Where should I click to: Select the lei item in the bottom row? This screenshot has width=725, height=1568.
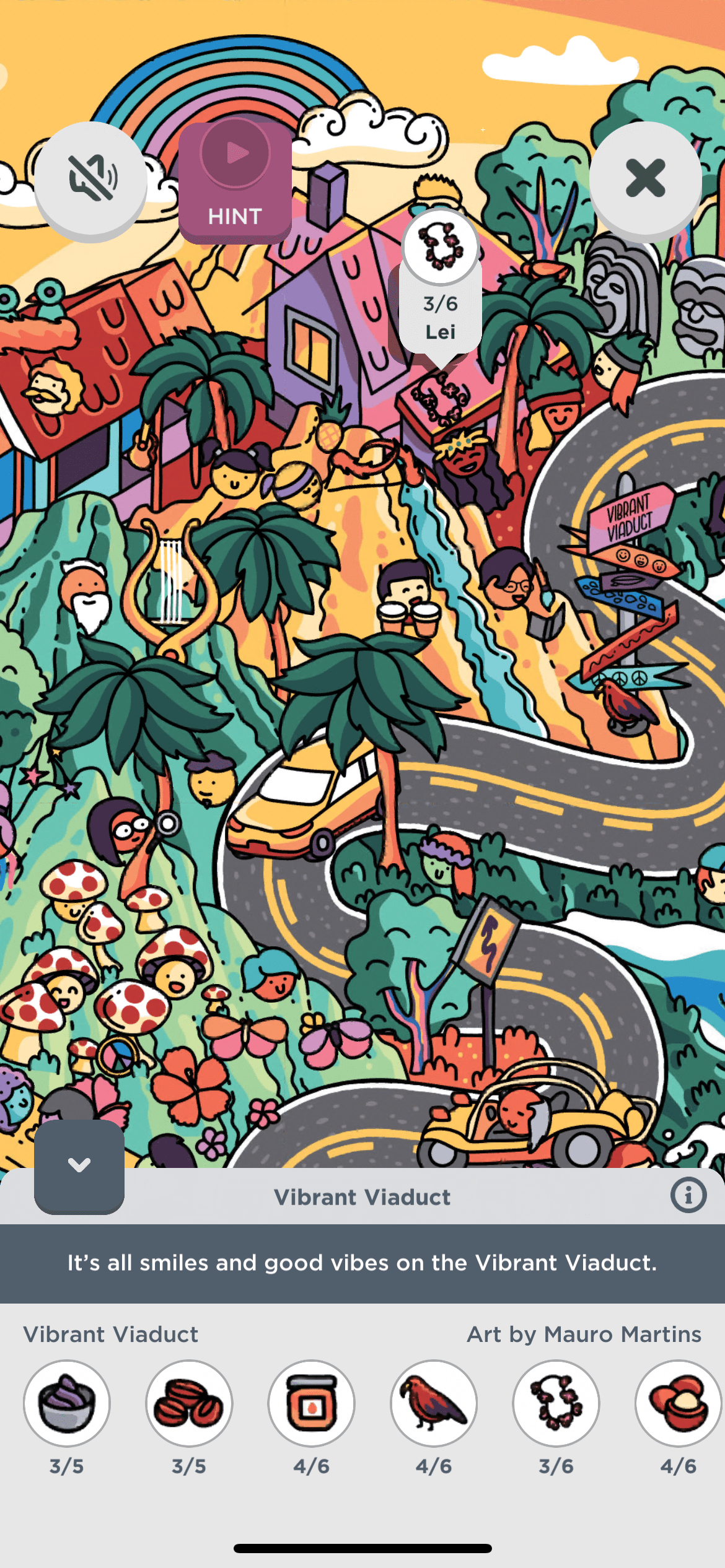[556, 1403]
